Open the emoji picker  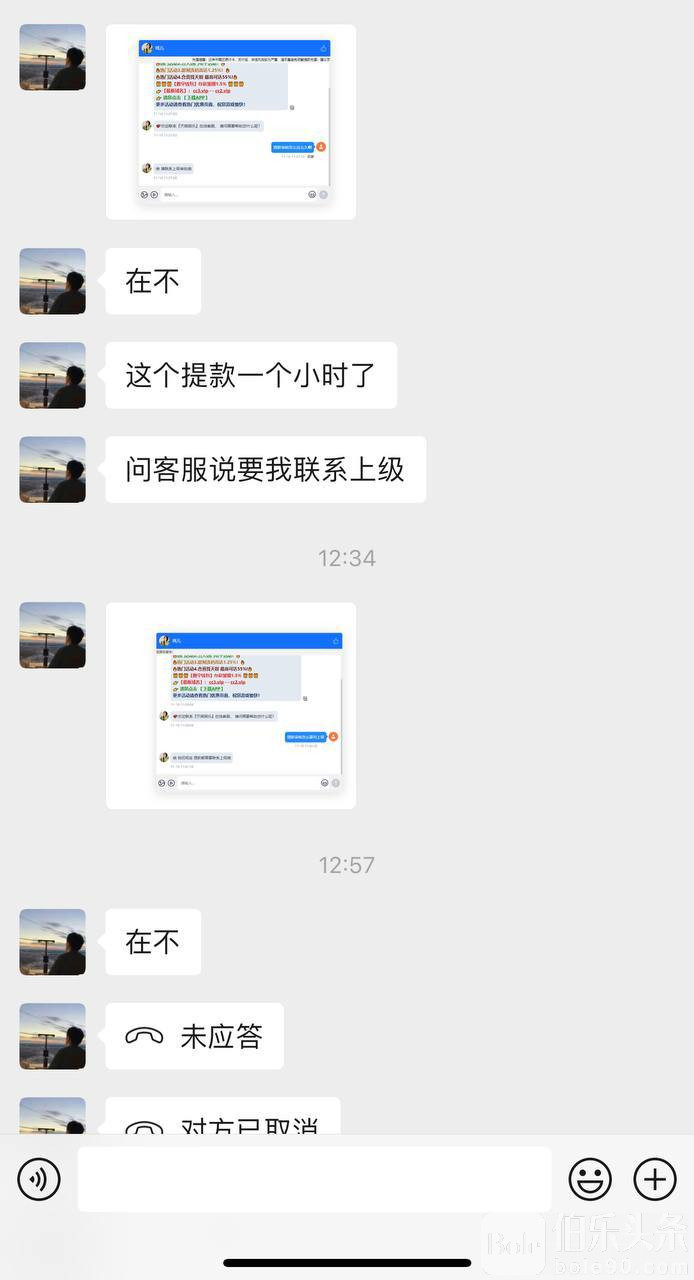590,1180
